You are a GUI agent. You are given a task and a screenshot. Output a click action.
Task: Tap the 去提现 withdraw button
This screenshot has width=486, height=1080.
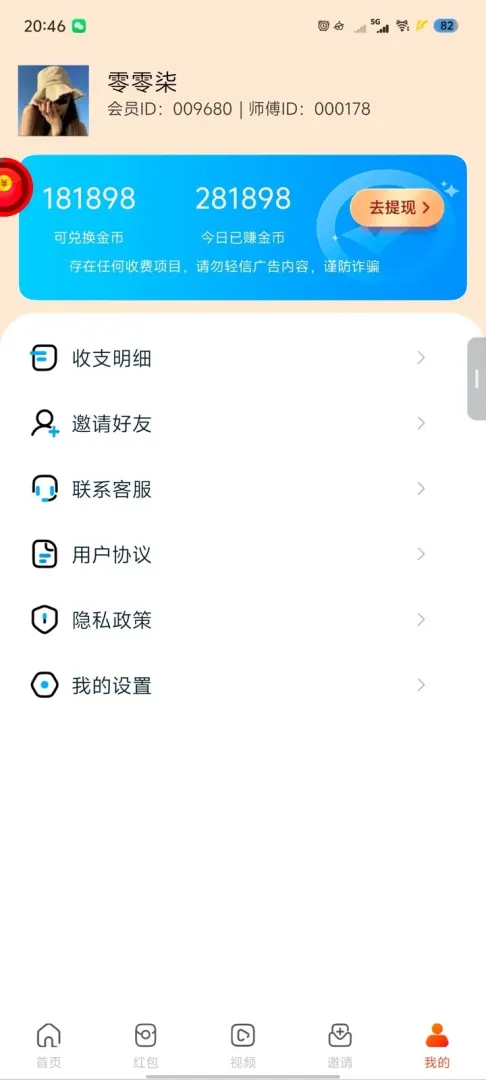(x=397, y=207)
